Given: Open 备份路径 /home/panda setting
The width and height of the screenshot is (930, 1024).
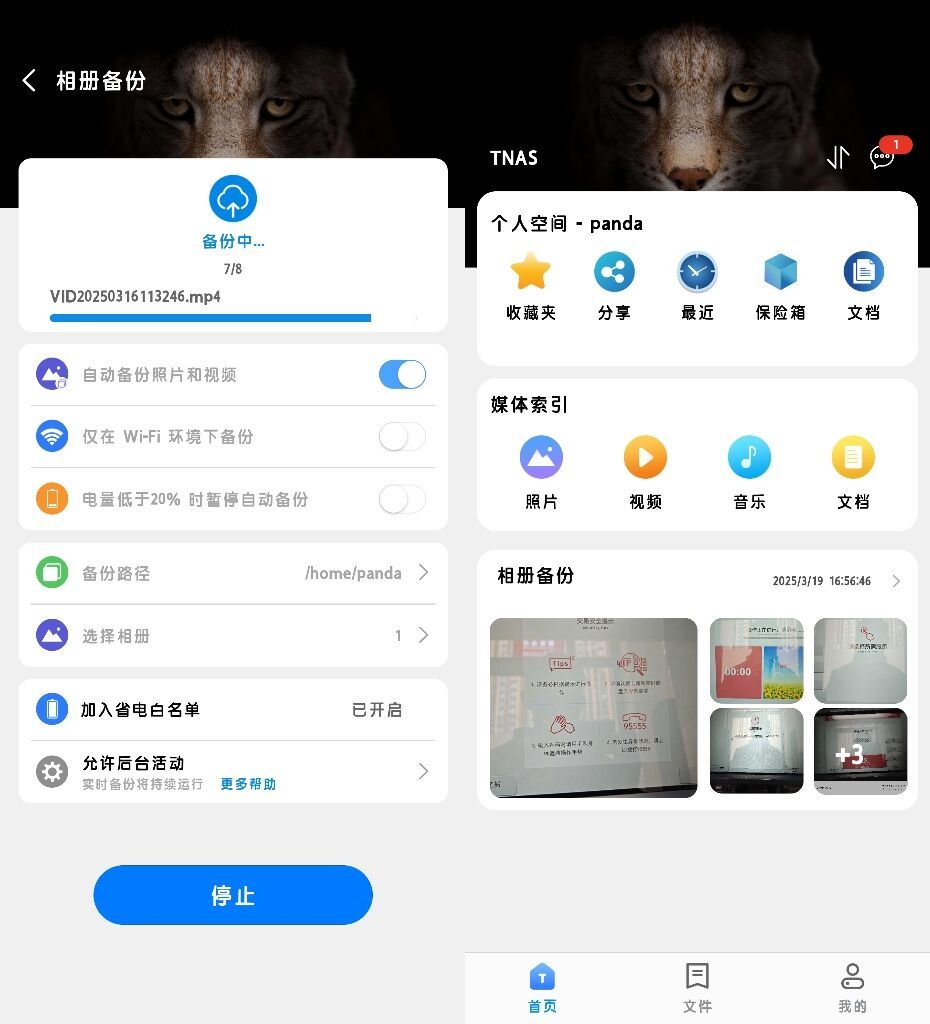Looking at the screenshot, I should tap(233, 574).
